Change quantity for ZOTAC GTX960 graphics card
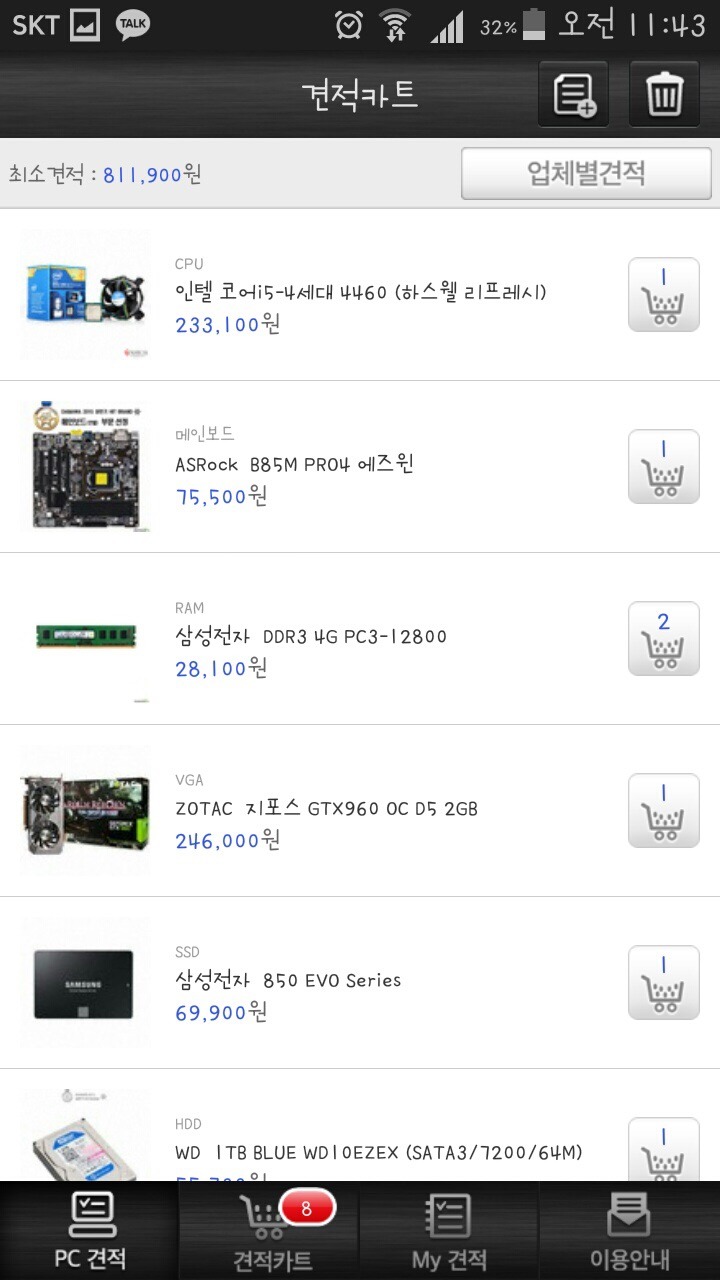 (x=663, y=810)
